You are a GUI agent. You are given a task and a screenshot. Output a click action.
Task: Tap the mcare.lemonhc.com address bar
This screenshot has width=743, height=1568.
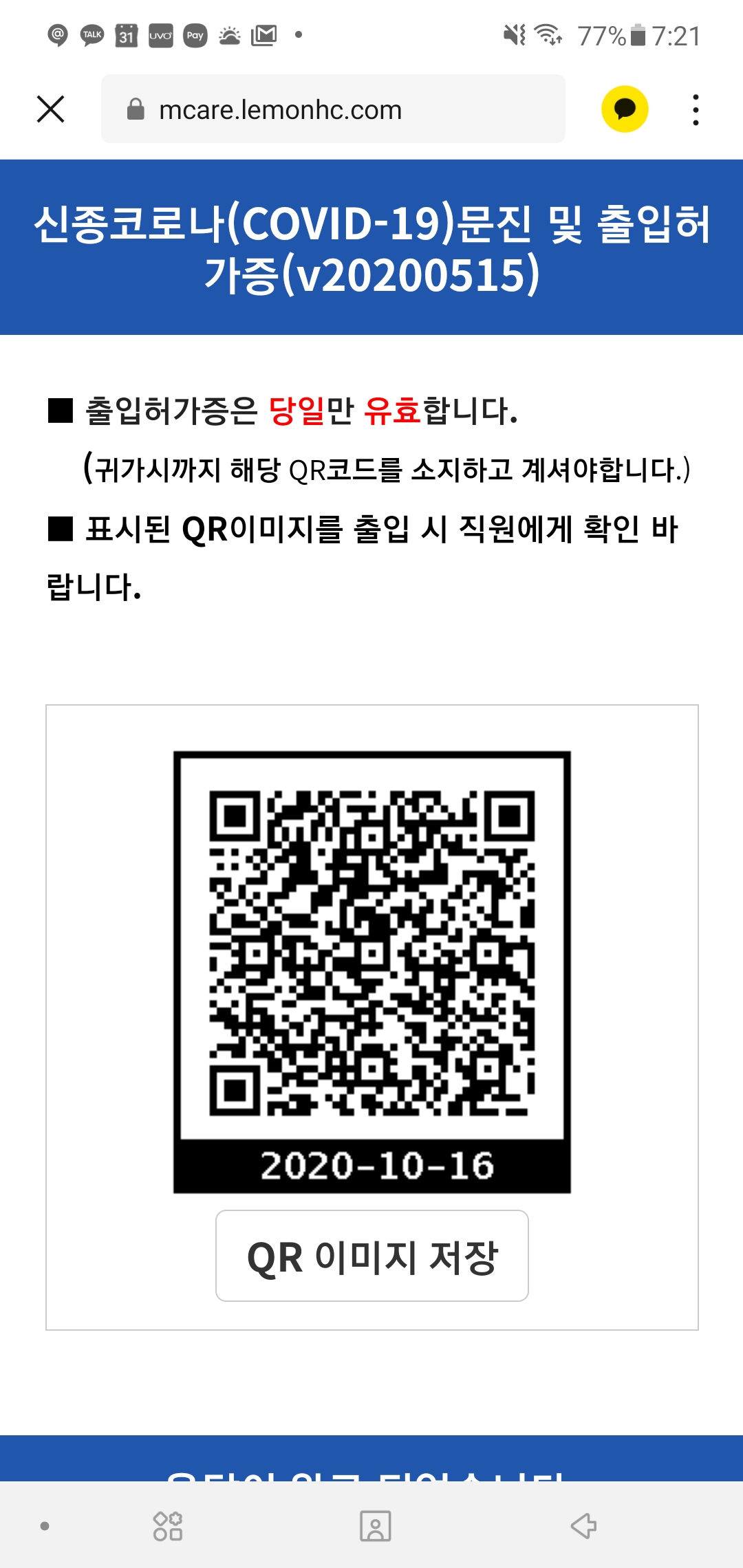[x=333, y=109]
